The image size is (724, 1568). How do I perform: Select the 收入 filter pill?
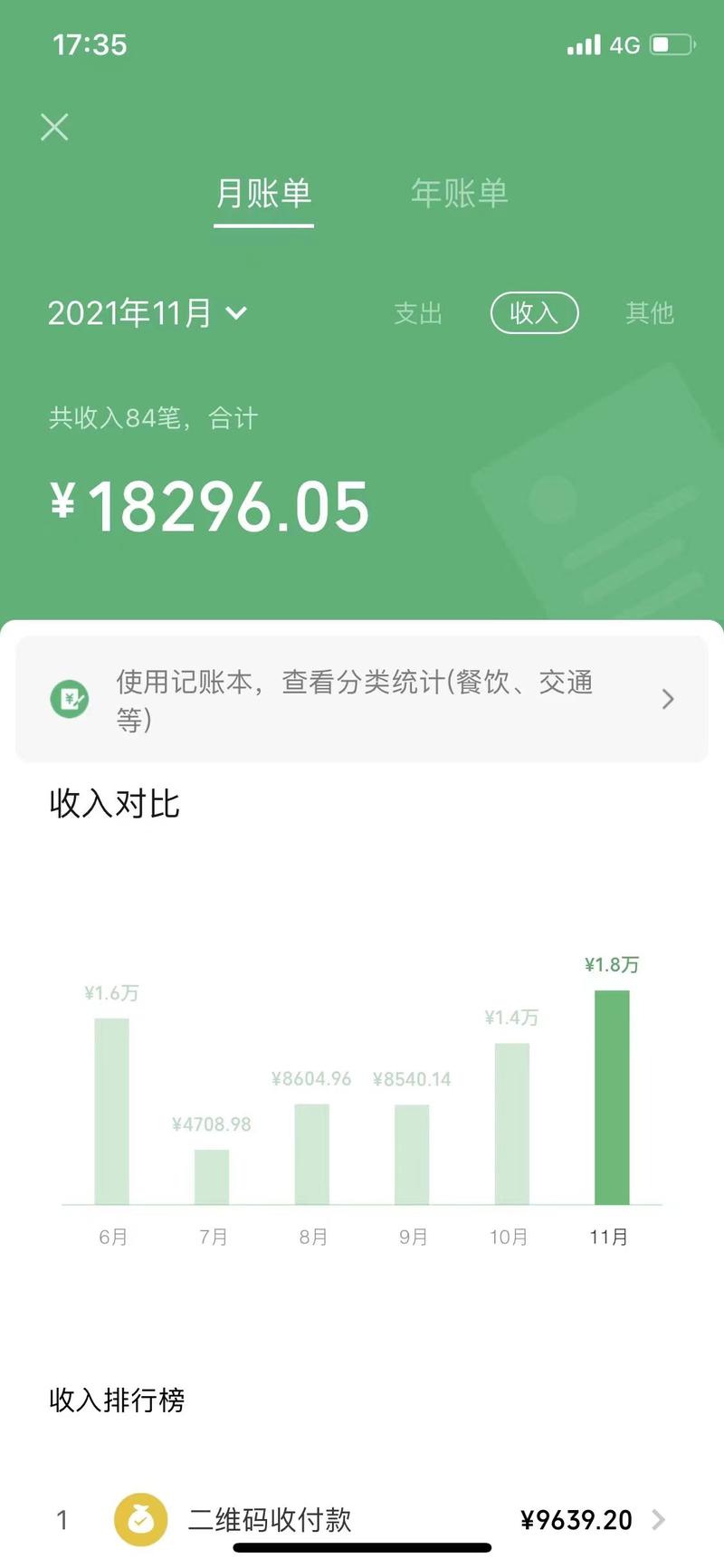point(534,313)
